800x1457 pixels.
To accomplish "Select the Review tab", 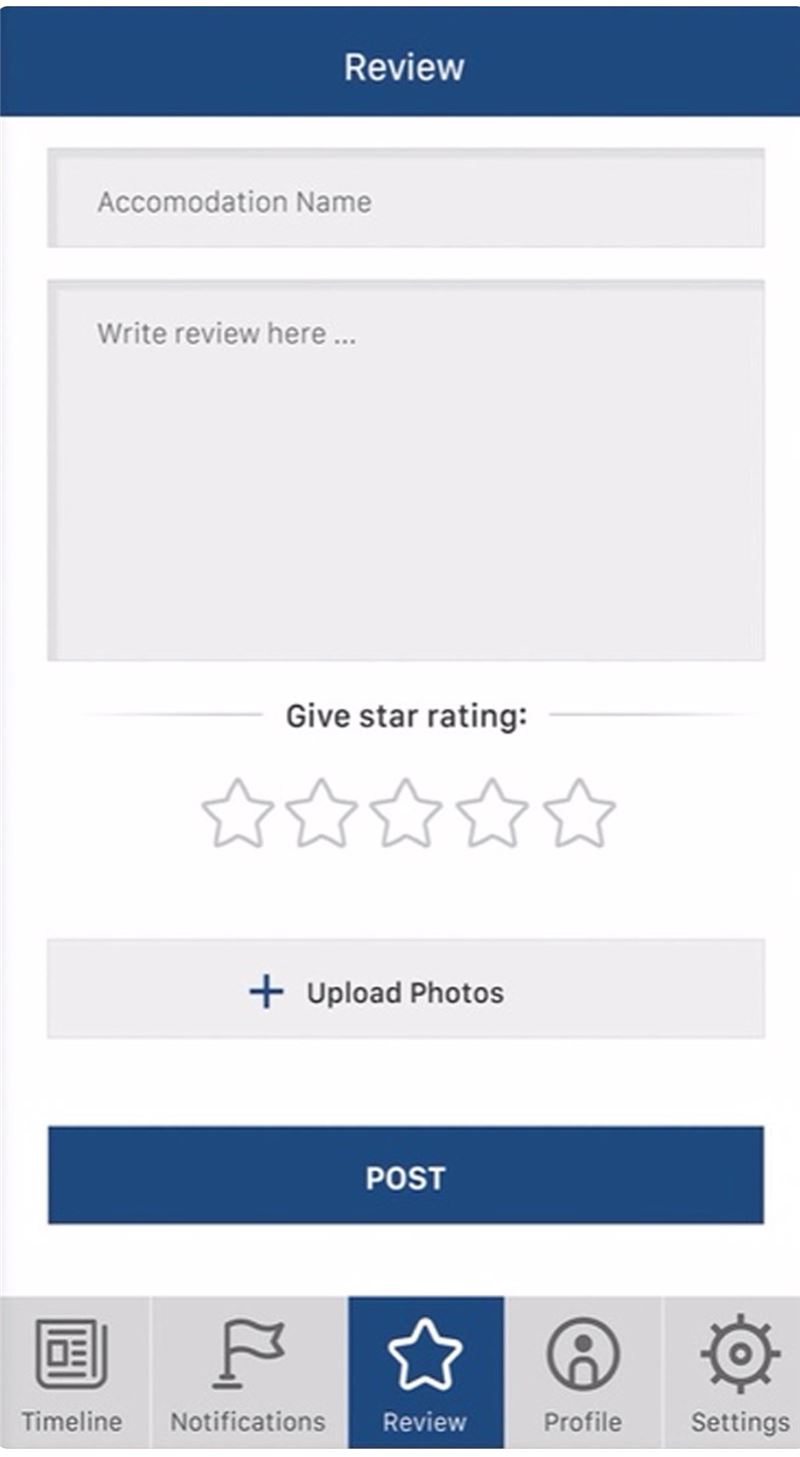I will pyautogui.click(x=426, y=1373).
